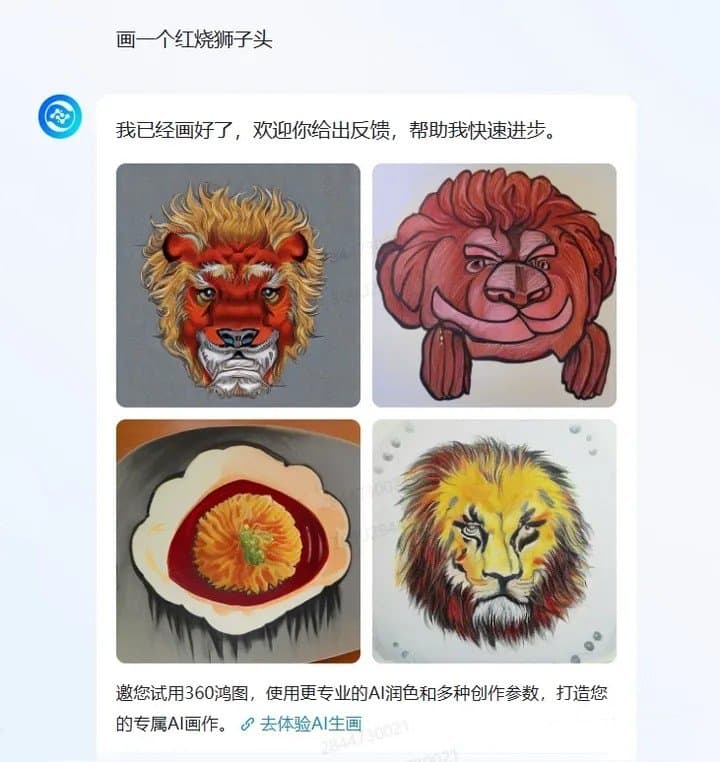720x762 pixels.
Task: Open the red lion face image
Action: [x=238, y=285]
